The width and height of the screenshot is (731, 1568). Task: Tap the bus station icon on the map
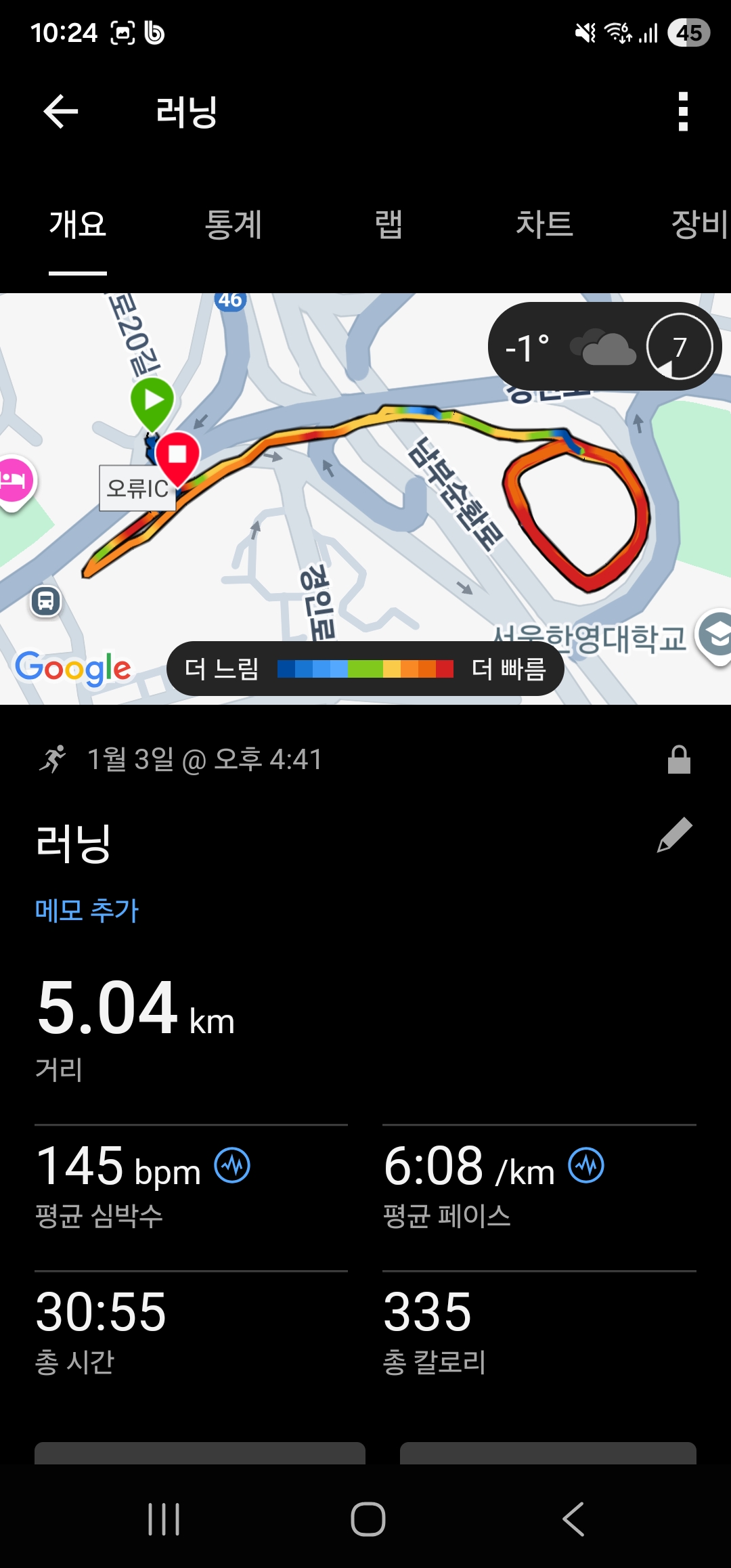tap(46, 603)
